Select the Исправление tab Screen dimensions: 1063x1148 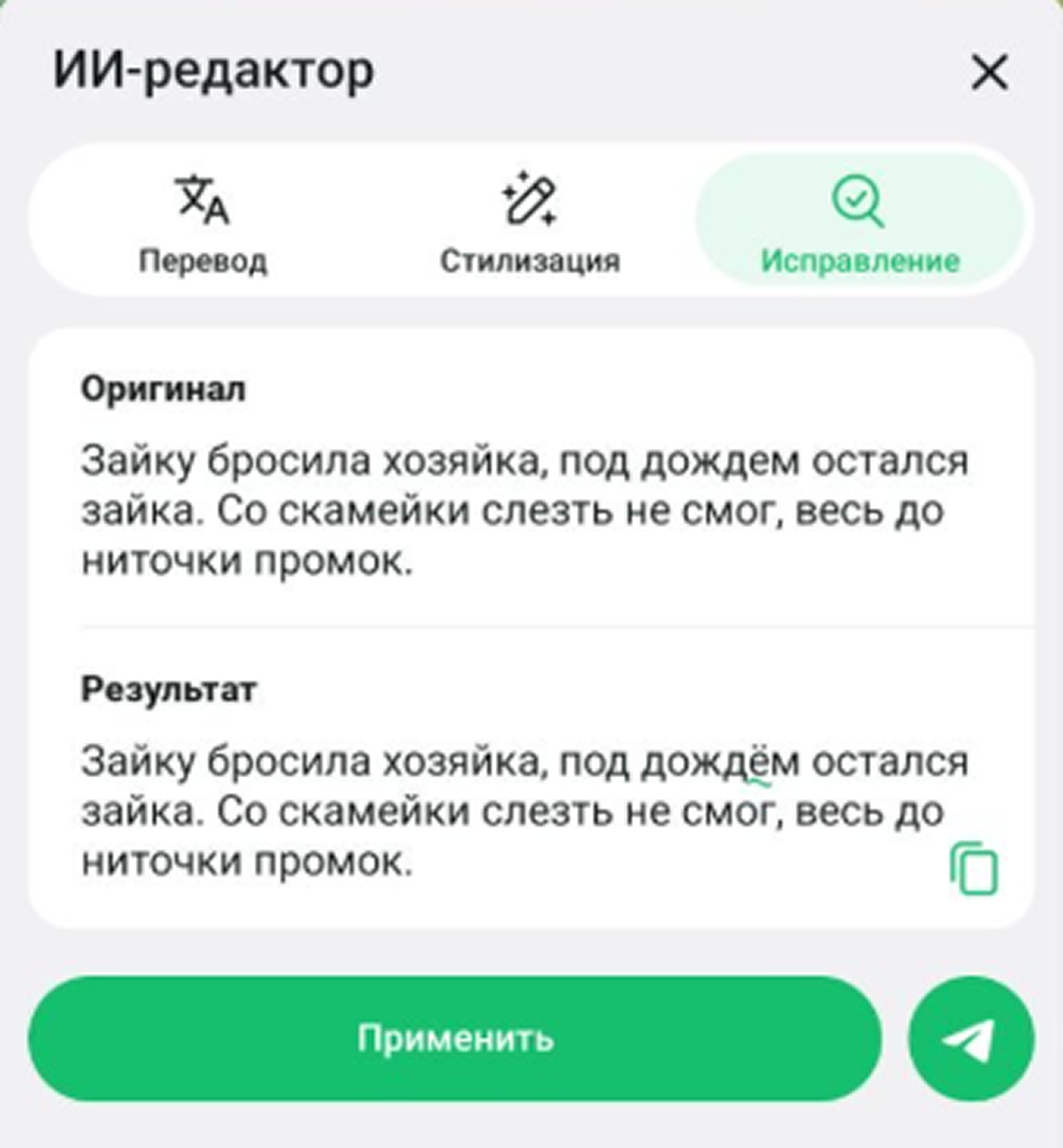859,222
